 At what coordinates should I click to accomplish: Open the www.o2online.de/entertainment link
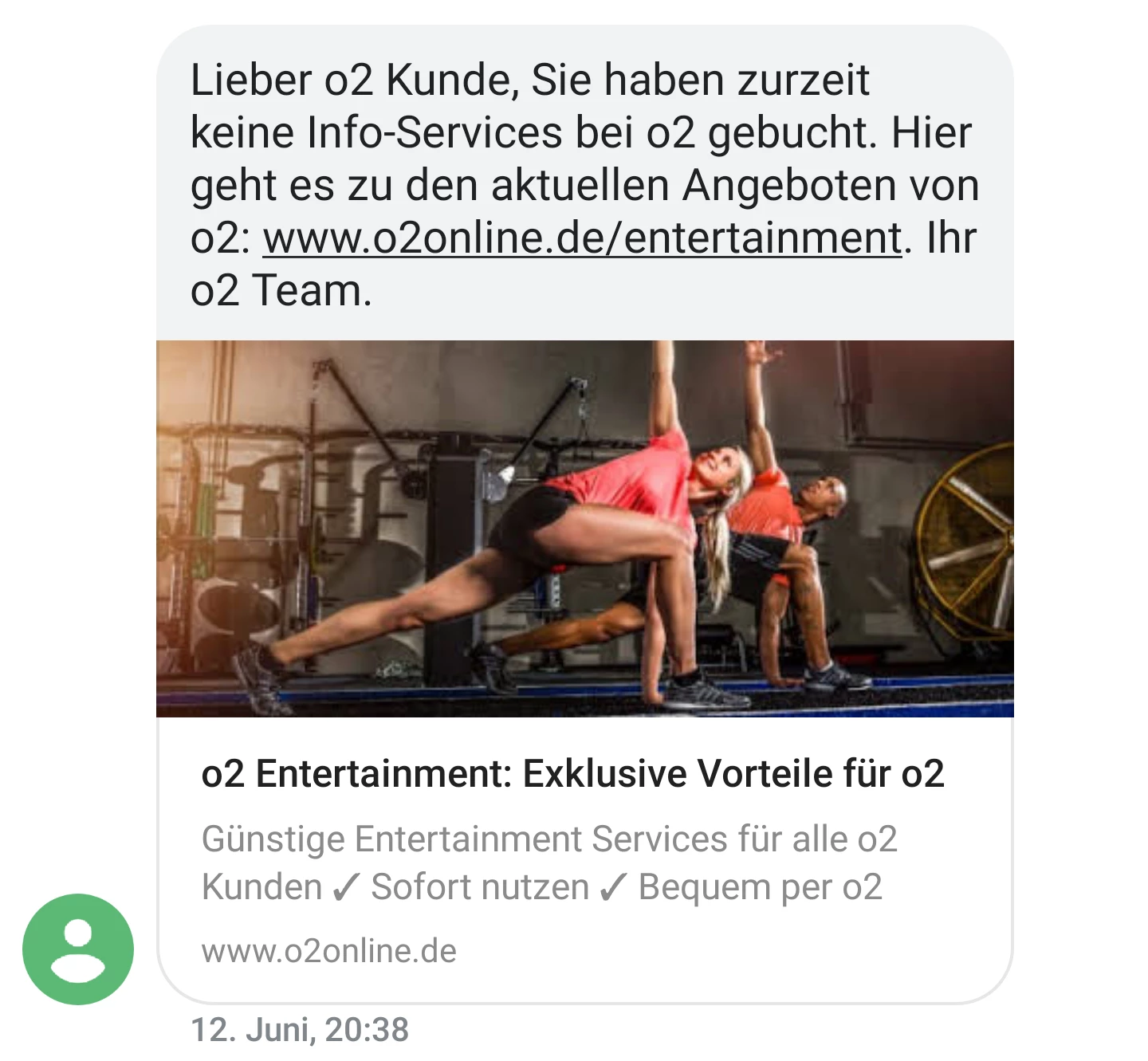pyautogui.click(x=582, y=238)
